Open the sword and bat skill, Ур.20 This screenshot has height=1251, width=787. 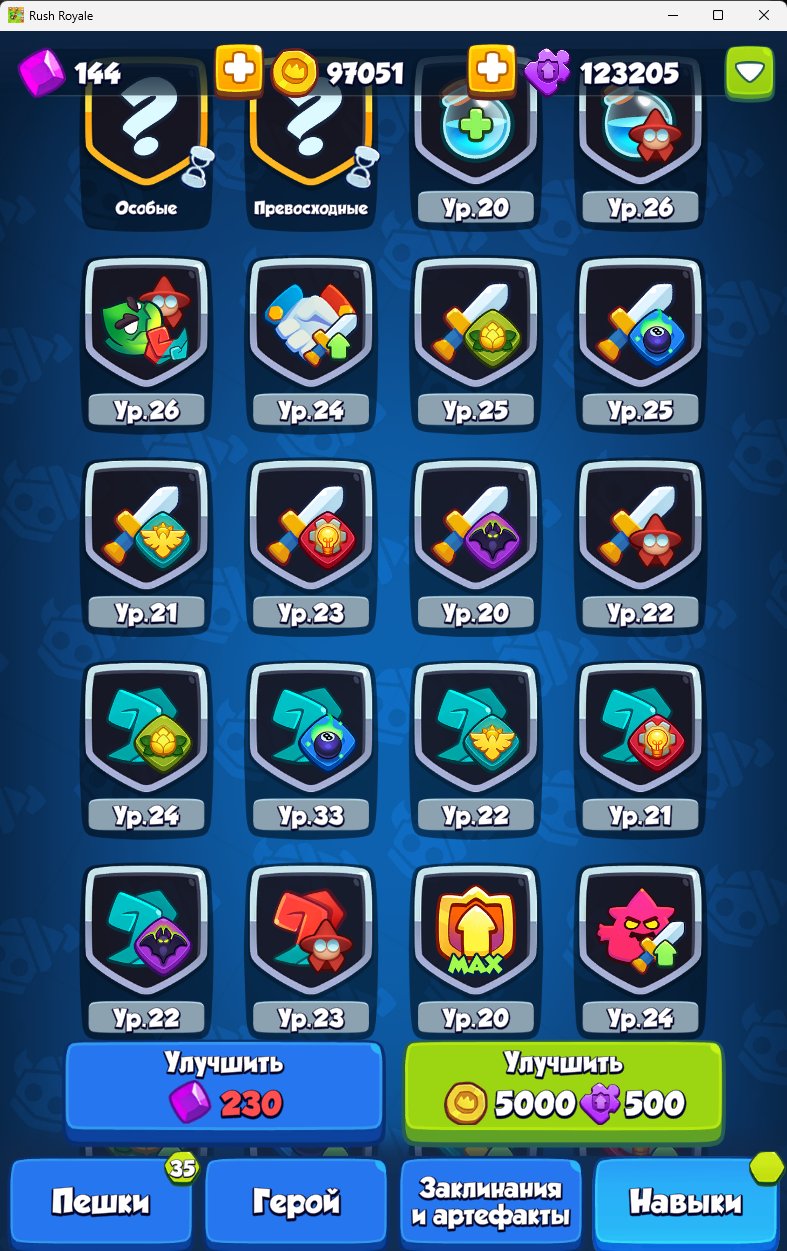pyautogui.click(x=475, y=535)
